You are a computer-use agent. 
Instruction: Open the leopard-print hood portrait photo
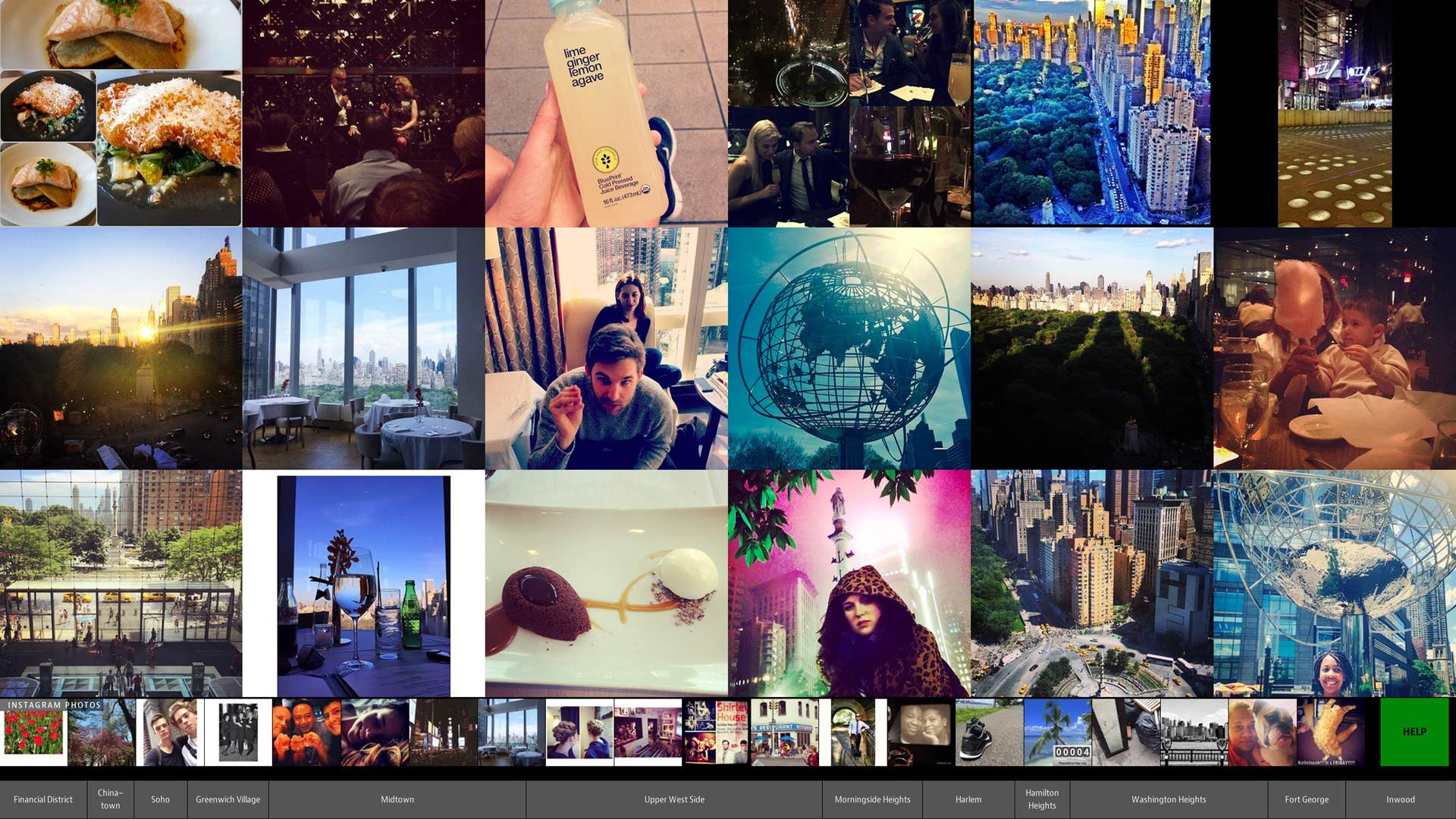coord(849,583)
